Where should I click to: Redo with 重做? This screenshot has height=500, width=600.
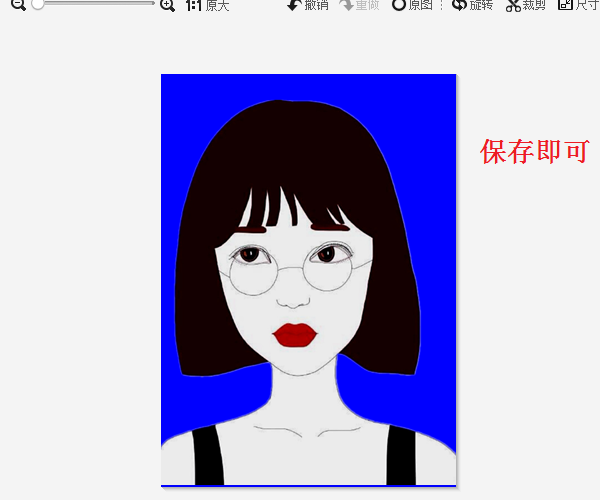pyautogui.click(x=360, y=5)
